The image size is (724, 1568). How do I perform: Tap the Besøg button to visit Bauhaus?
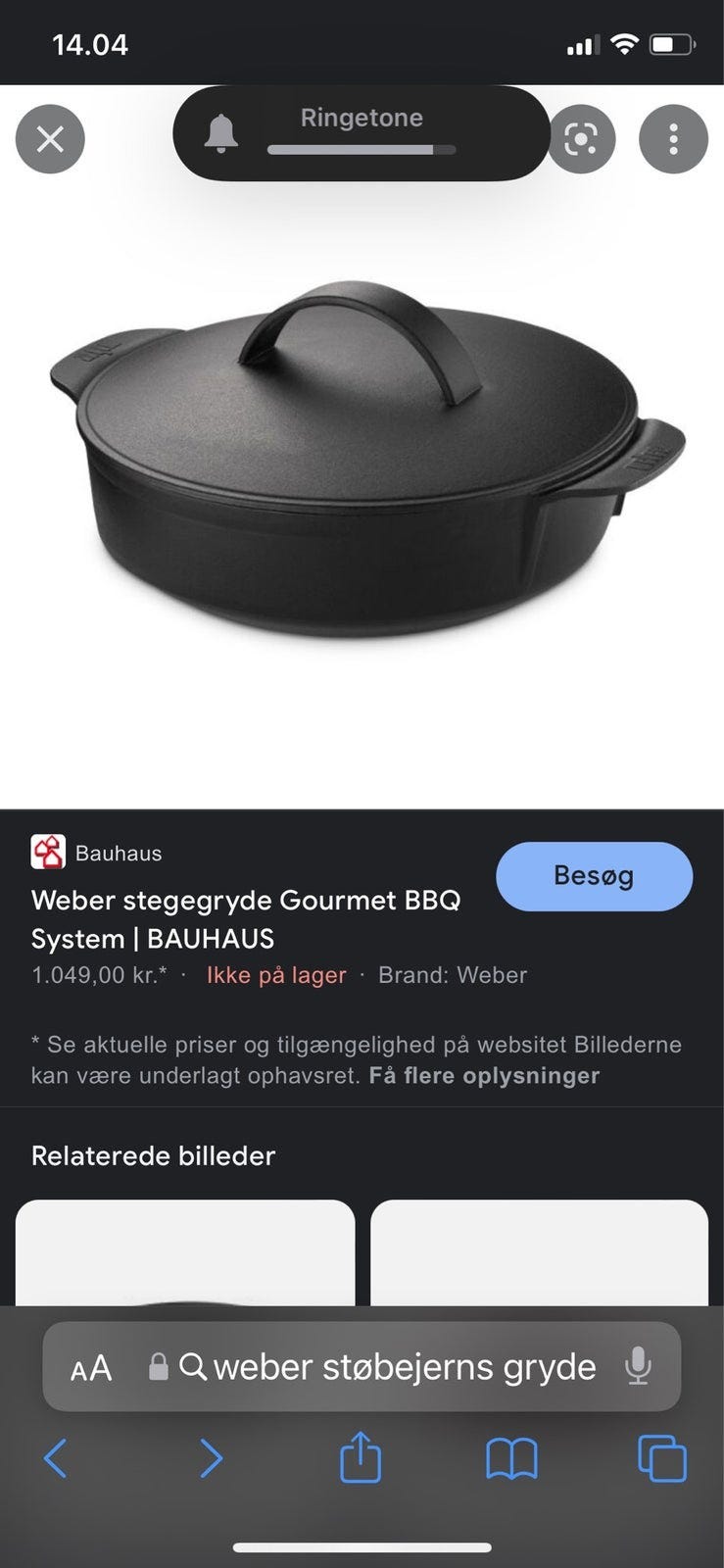click(x=594, y=875)
